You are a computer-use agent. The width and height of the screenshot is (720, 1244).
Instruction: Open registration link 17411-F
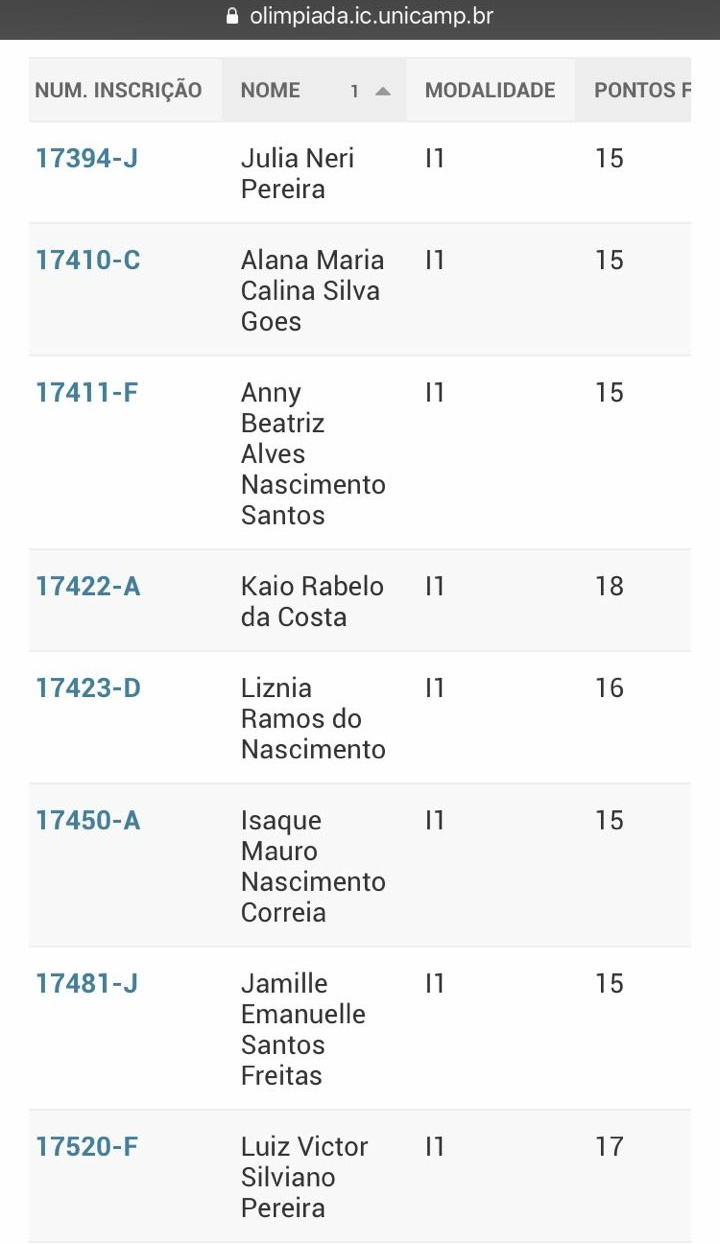tap(87, 393)
